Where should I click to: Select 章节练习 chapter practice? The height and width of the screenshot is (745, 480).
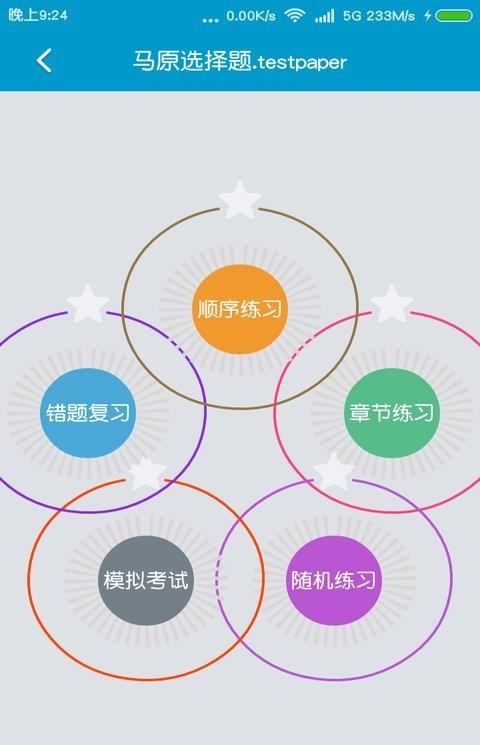pyautogui.click(x=391, y=413)
